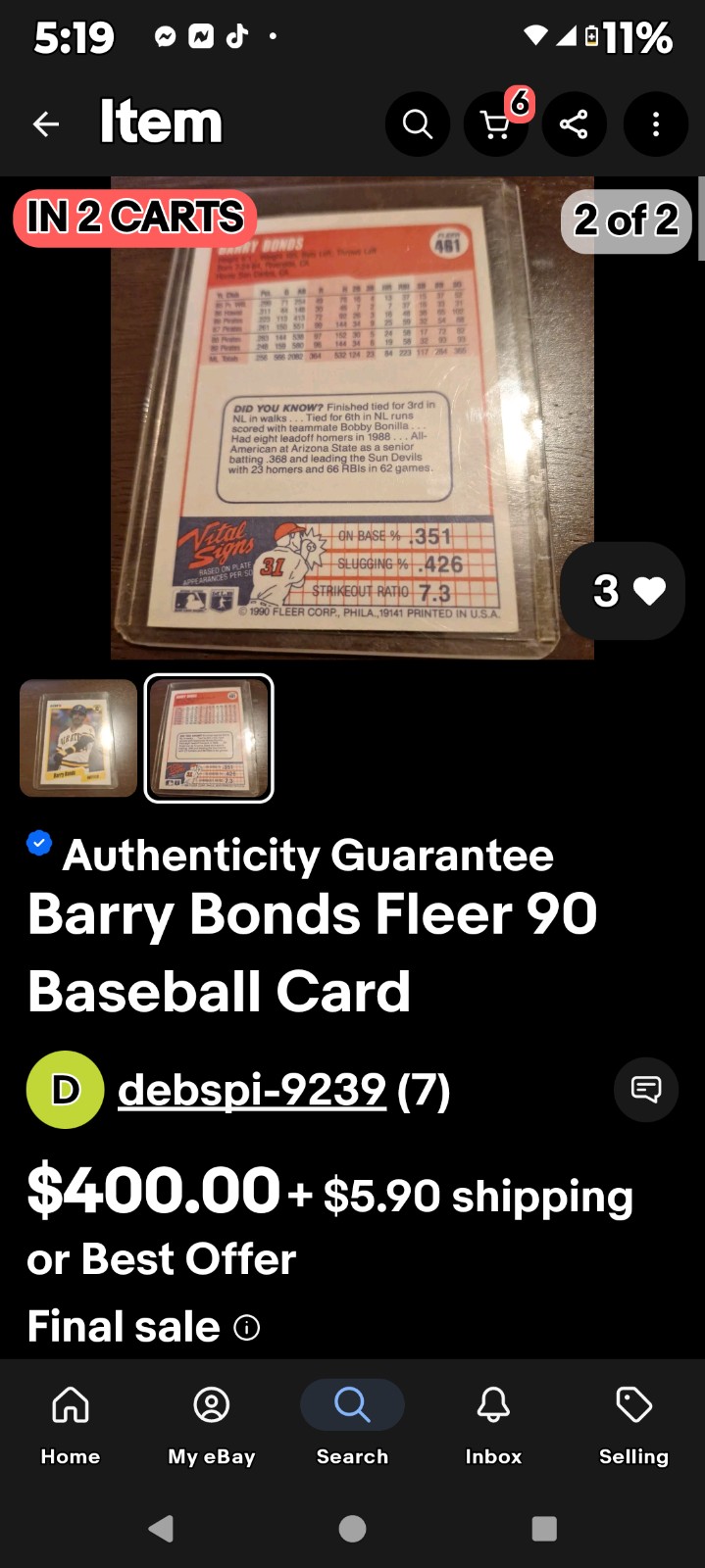Open the shopping cart
705x1568 pixels.
click(x=496, y=124)
